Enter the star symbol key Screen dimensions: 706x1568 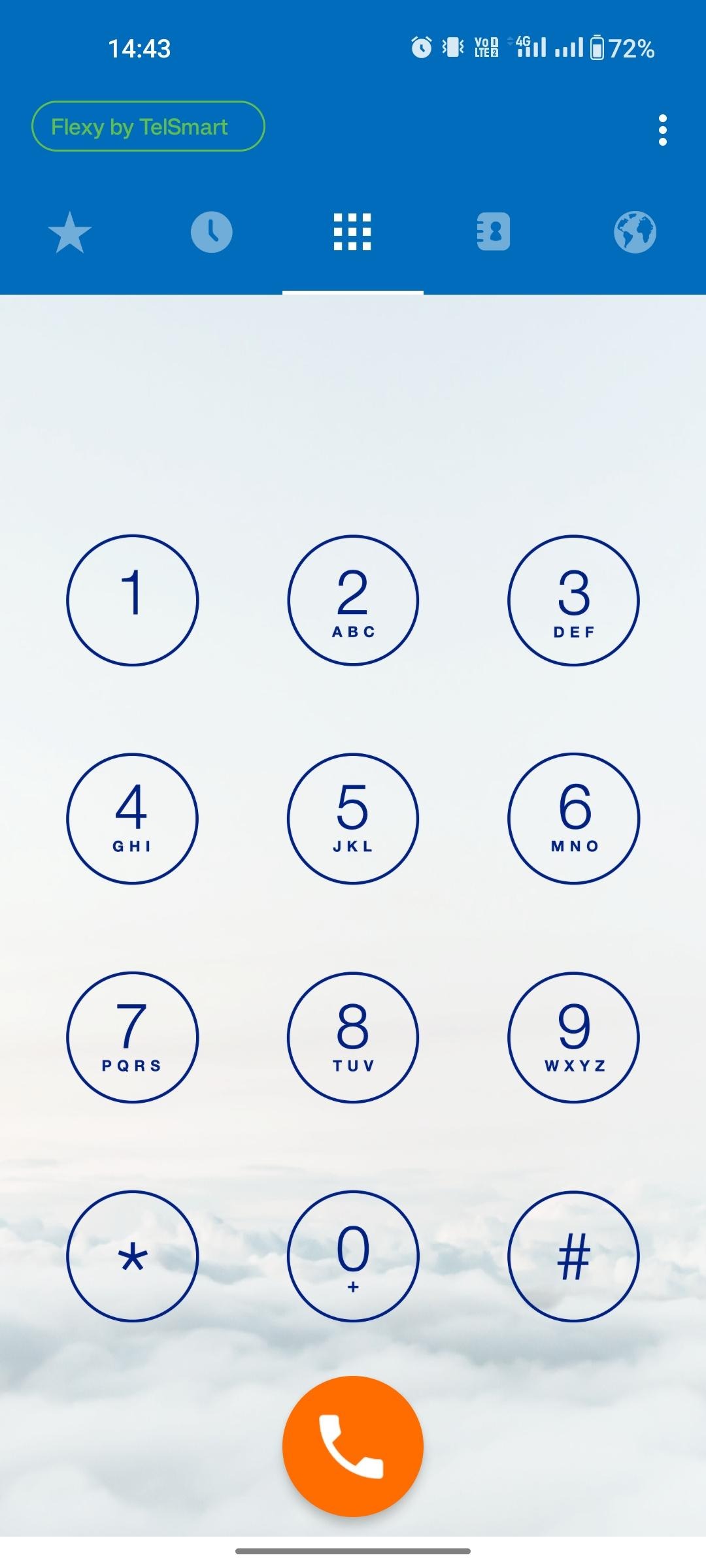[x=132, y=1256]
